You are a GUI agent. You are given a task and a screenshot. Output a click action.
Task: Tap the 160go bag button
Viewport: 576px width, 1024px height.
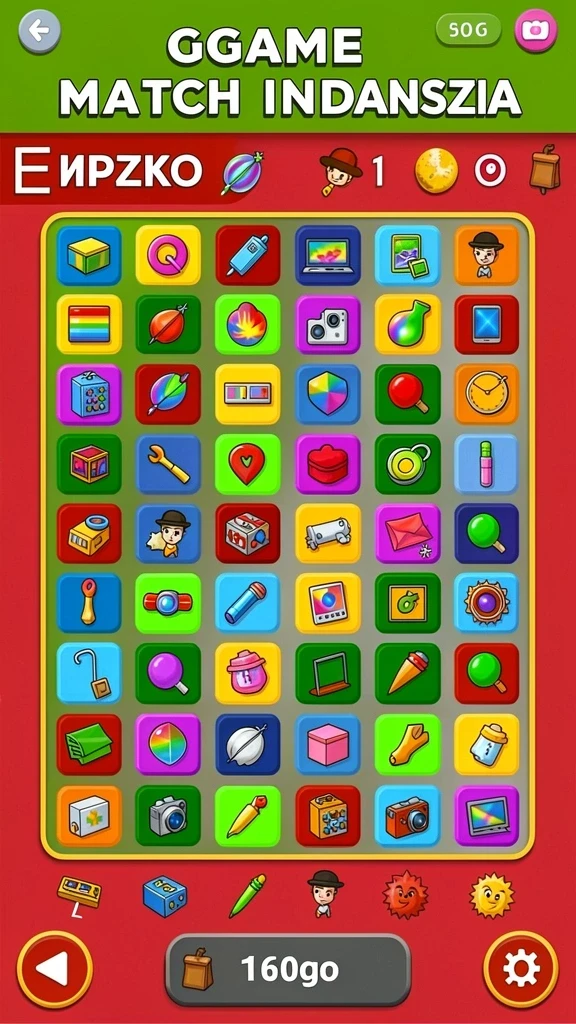[x=287, y=969]
